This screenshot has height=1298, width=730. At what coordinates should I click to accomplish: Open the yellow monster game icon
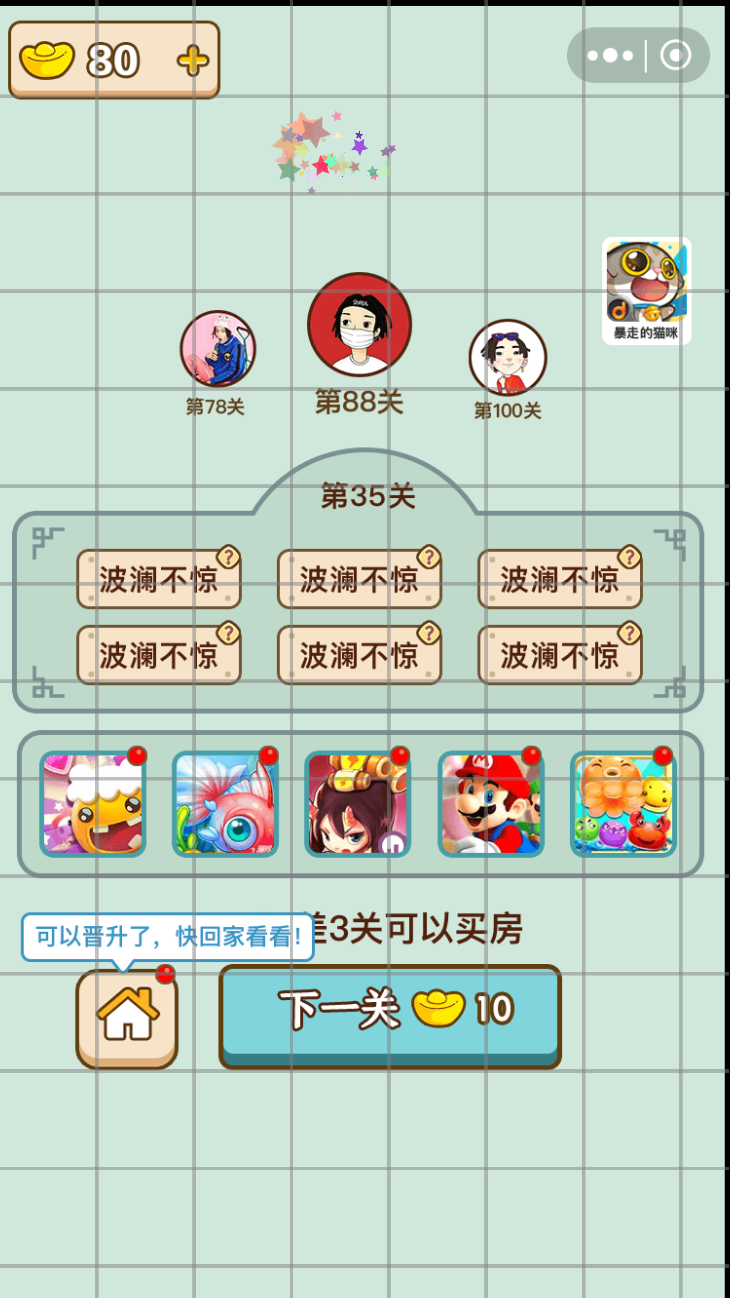click(93, 804)
